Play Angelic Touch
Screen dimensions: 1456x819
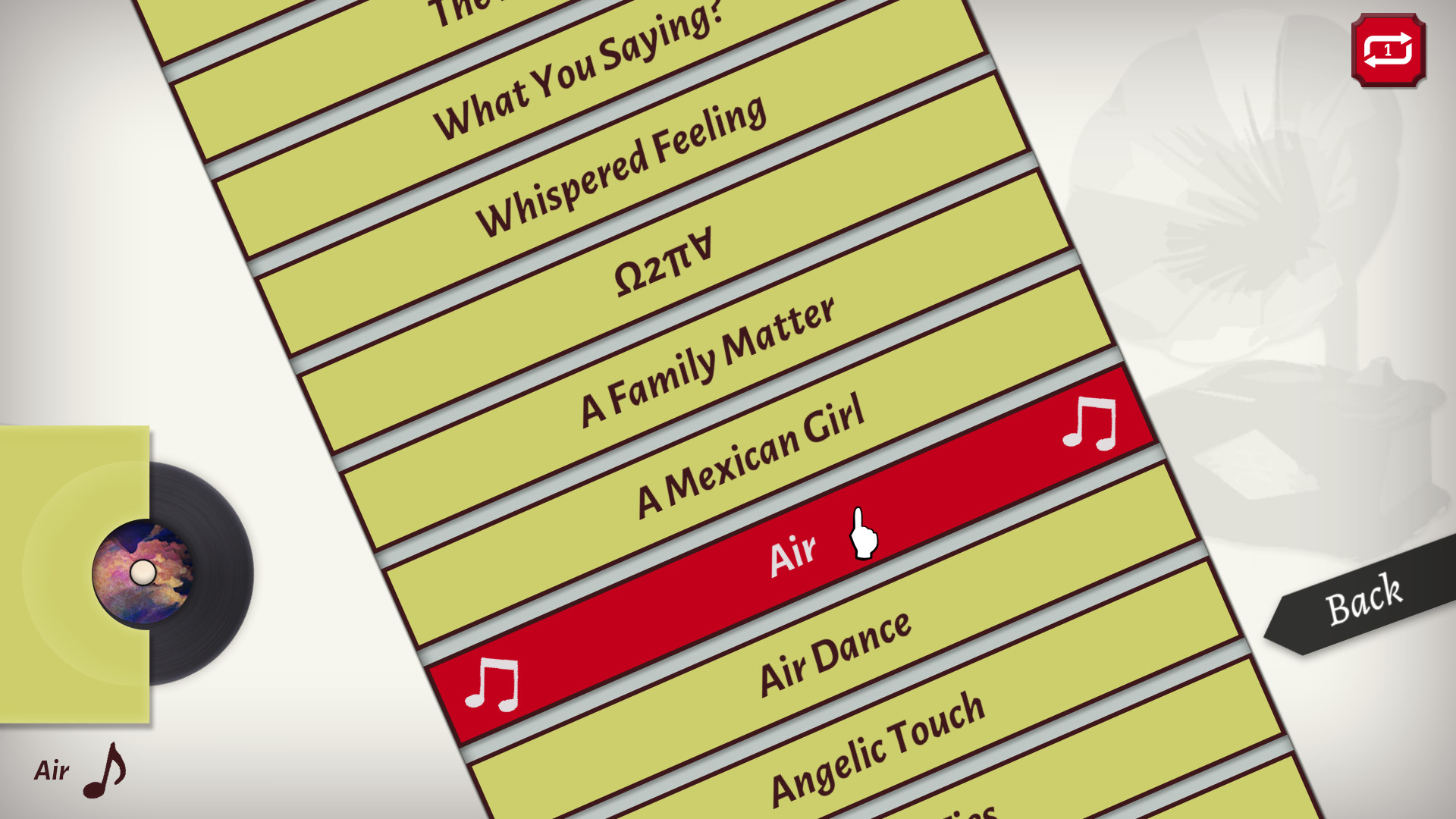[877, 751]
